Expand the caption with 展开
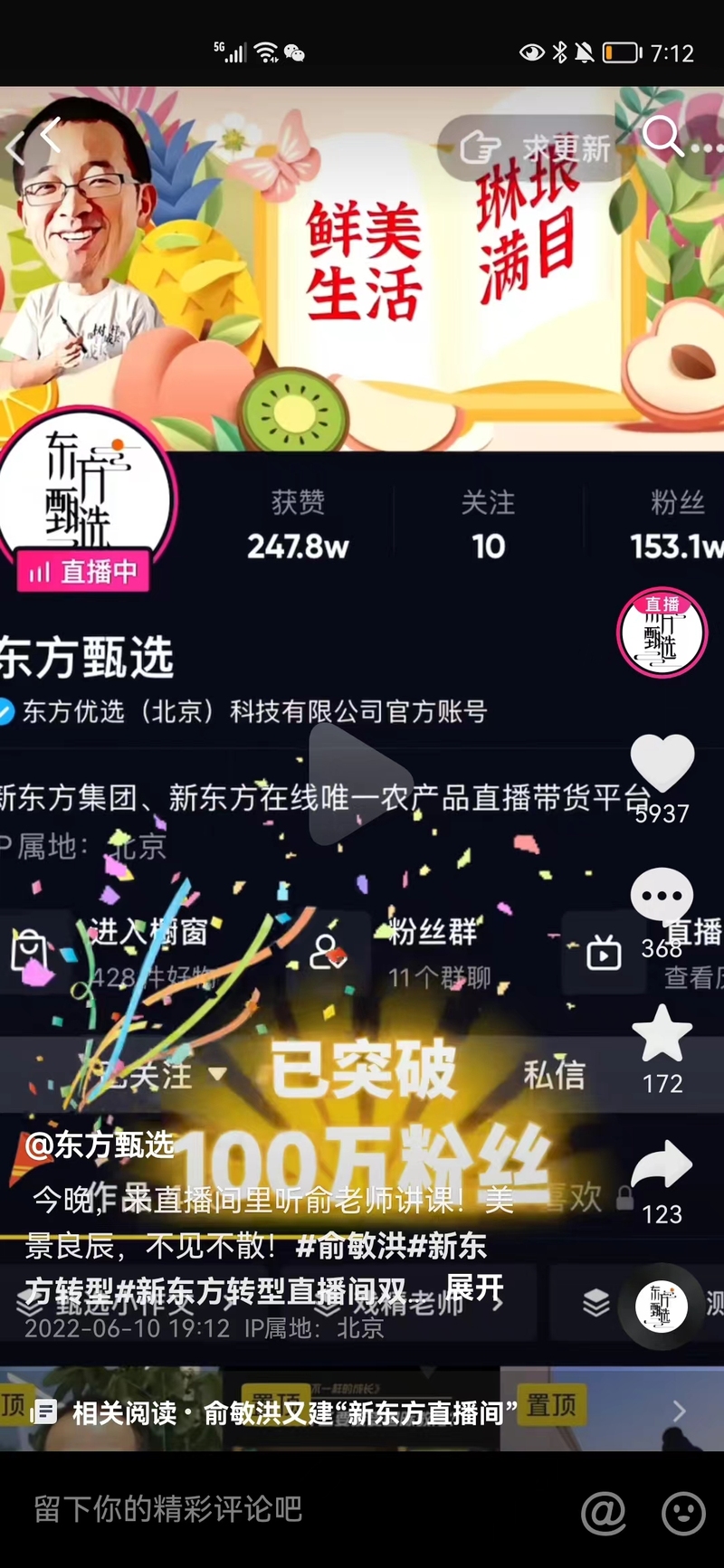Image resolution: width=724 pixels, height=1568 pixels. [x=474, y=1288]
